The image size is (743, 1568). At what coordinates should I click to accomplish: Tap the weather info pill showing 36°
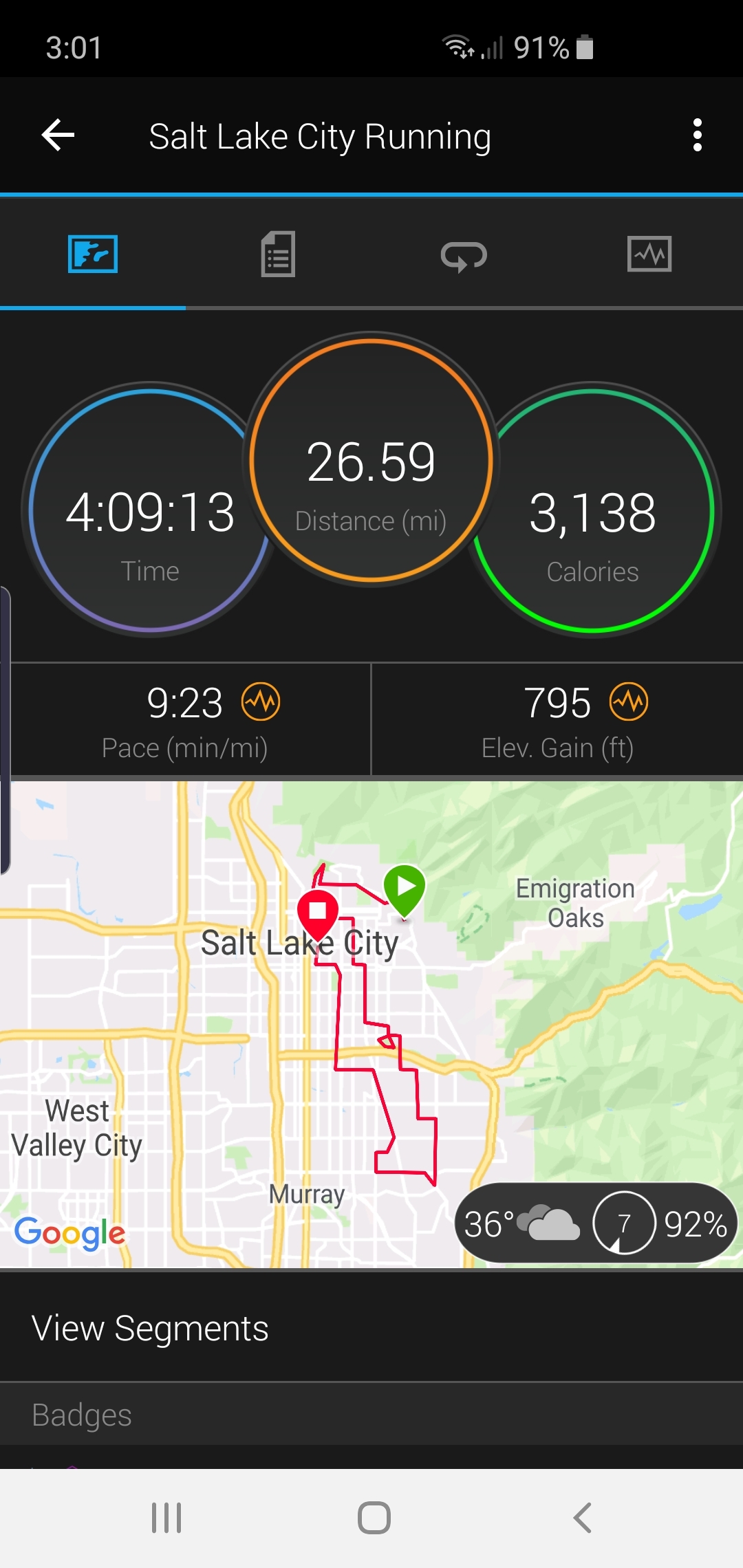click(596, 1223)
